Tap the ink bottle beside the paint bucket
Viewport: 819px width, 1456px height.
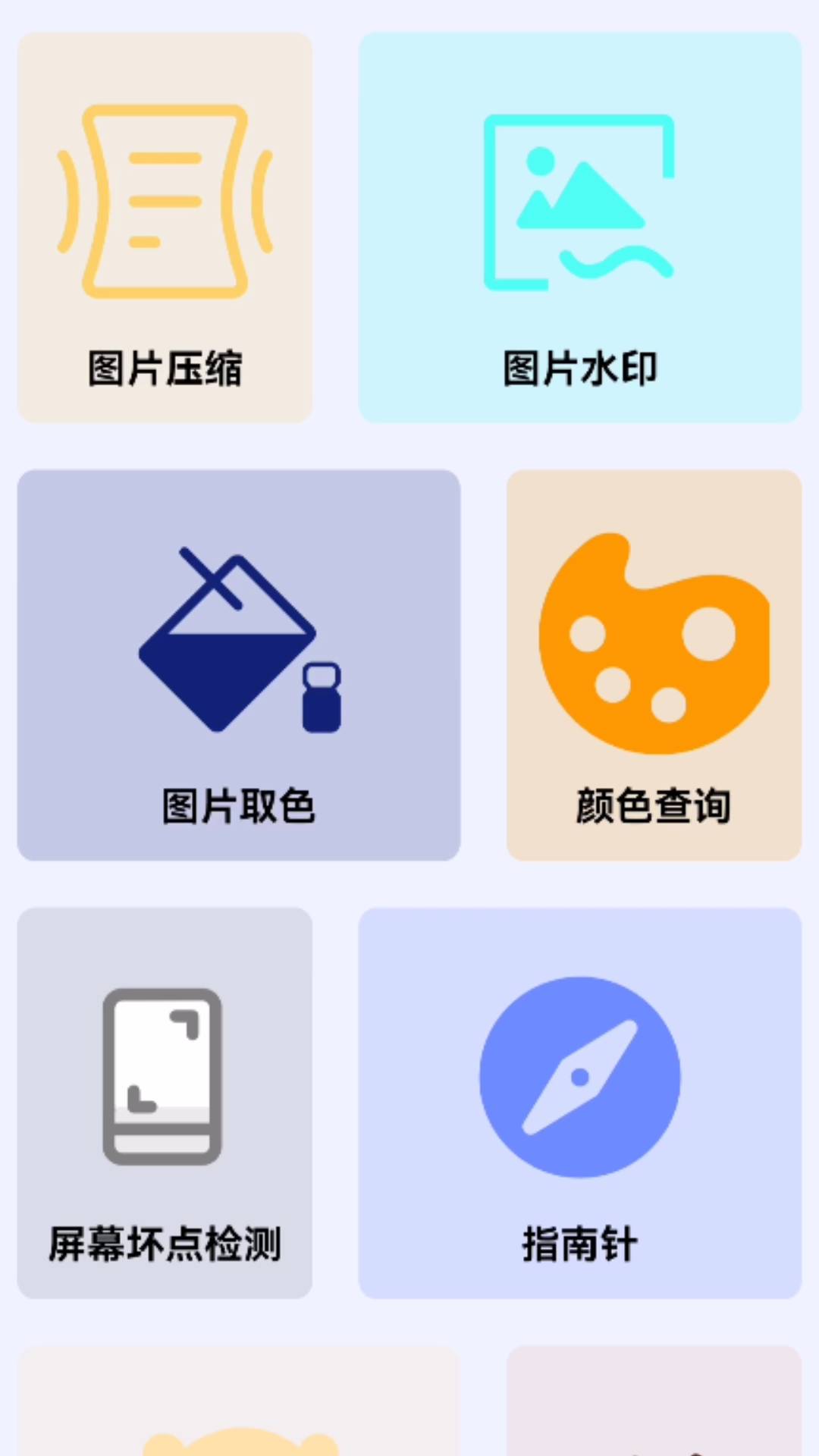click(322, 698)
